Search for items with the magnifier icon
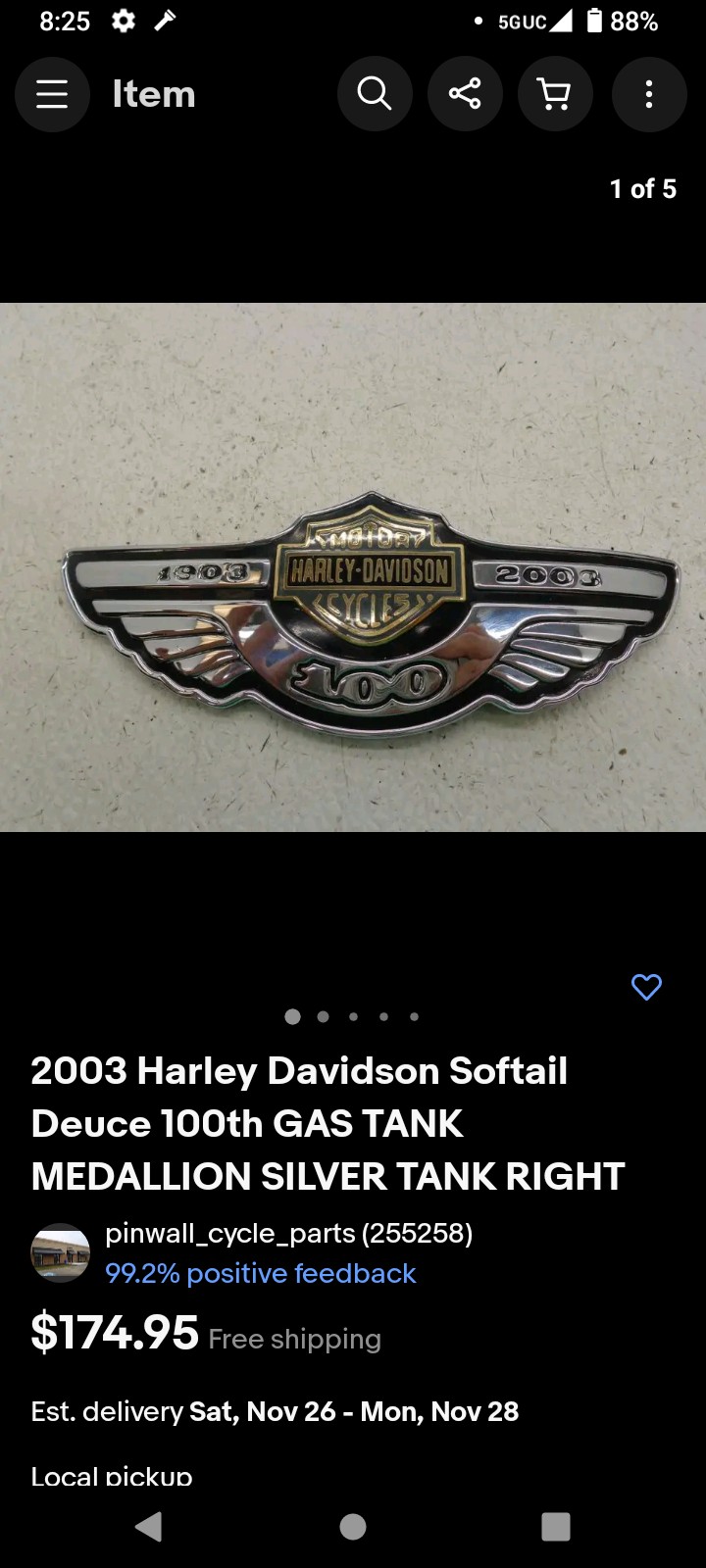The width and height of the screenshot is (706, 1568). coord(375,94)
